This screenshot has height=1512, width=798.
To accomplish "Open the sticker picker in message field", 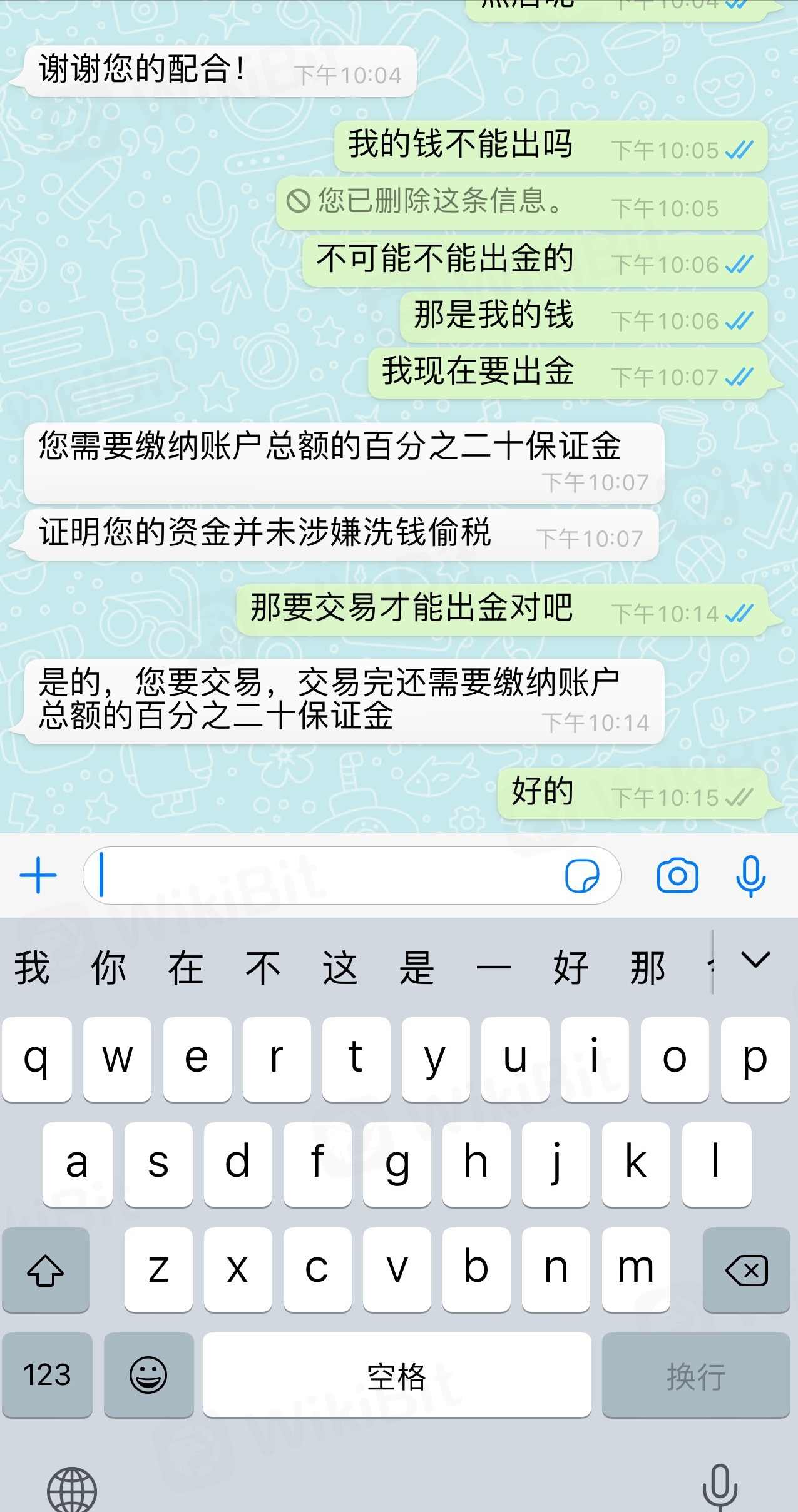I will pyautogui.click(x=582, y=875).
